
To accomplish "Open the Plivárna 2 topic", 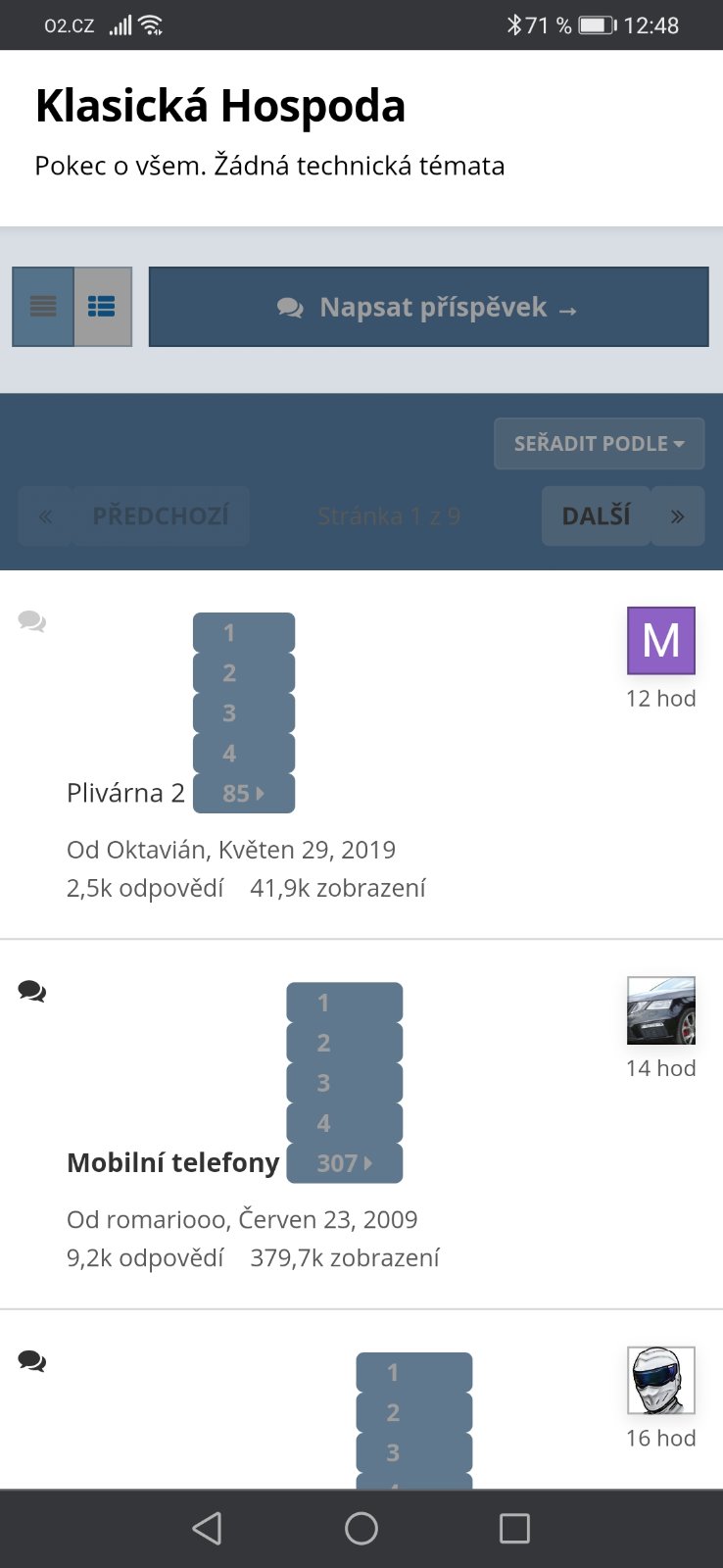I will [125, 792].
